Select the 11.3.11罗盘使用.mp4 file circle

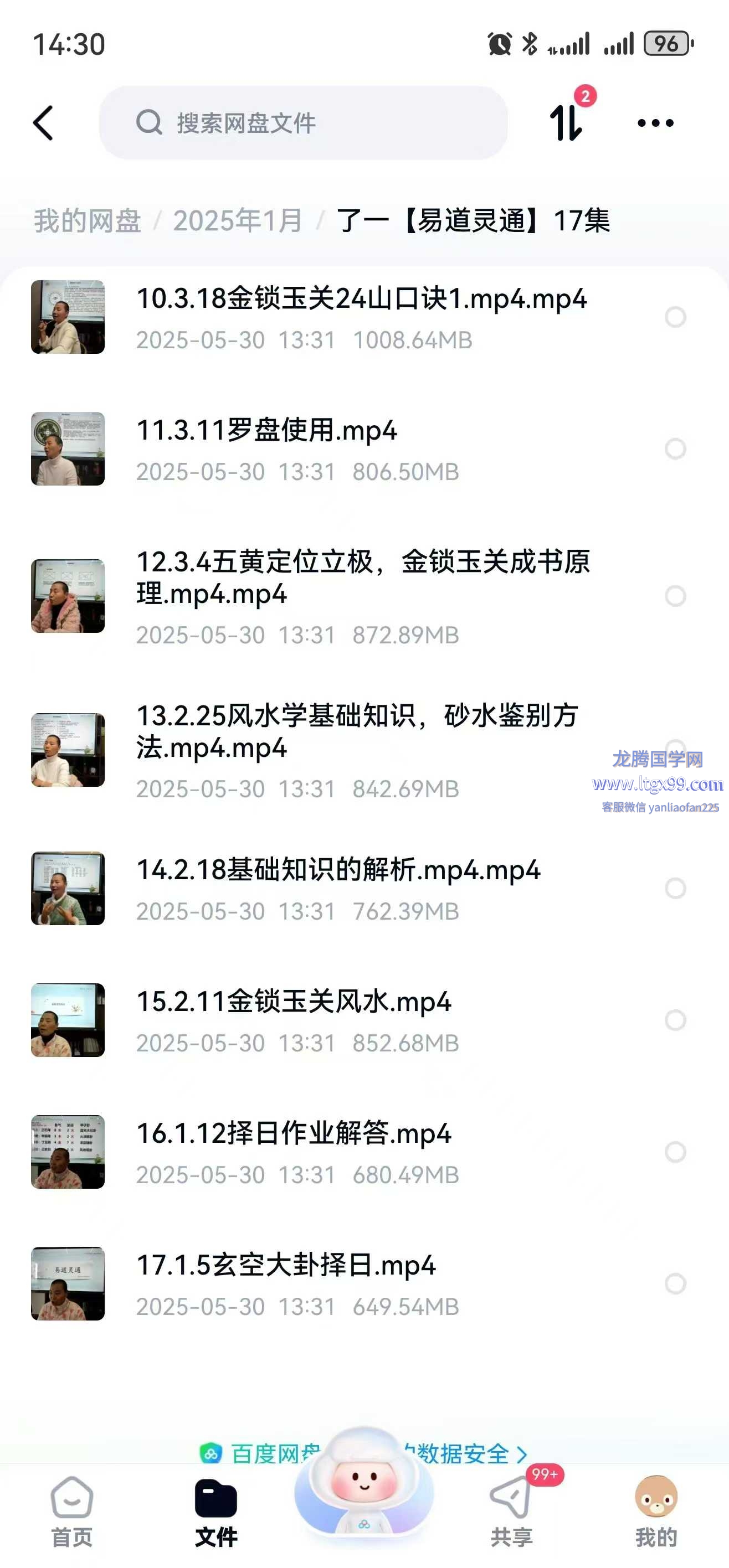pos(675,449)
